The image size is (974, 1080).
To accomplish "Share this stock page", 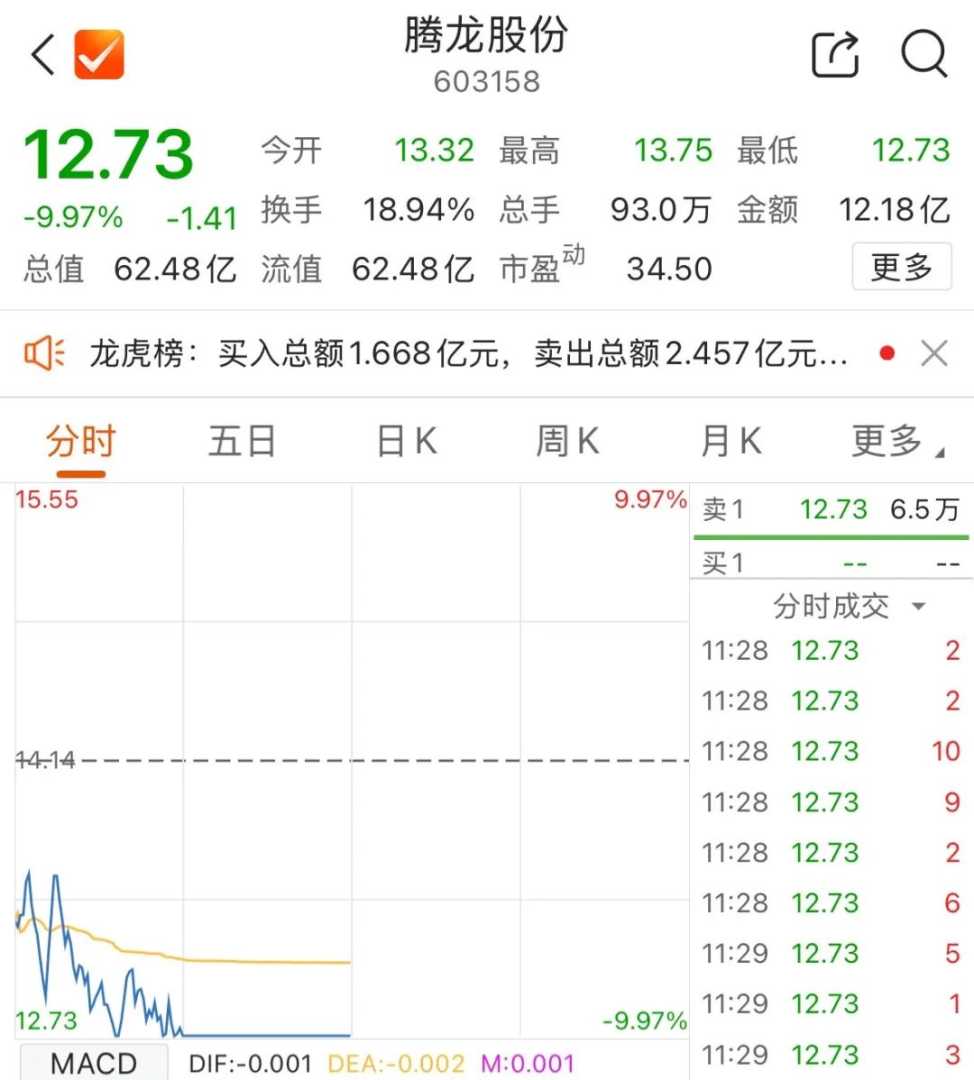I will coord(835,55).
